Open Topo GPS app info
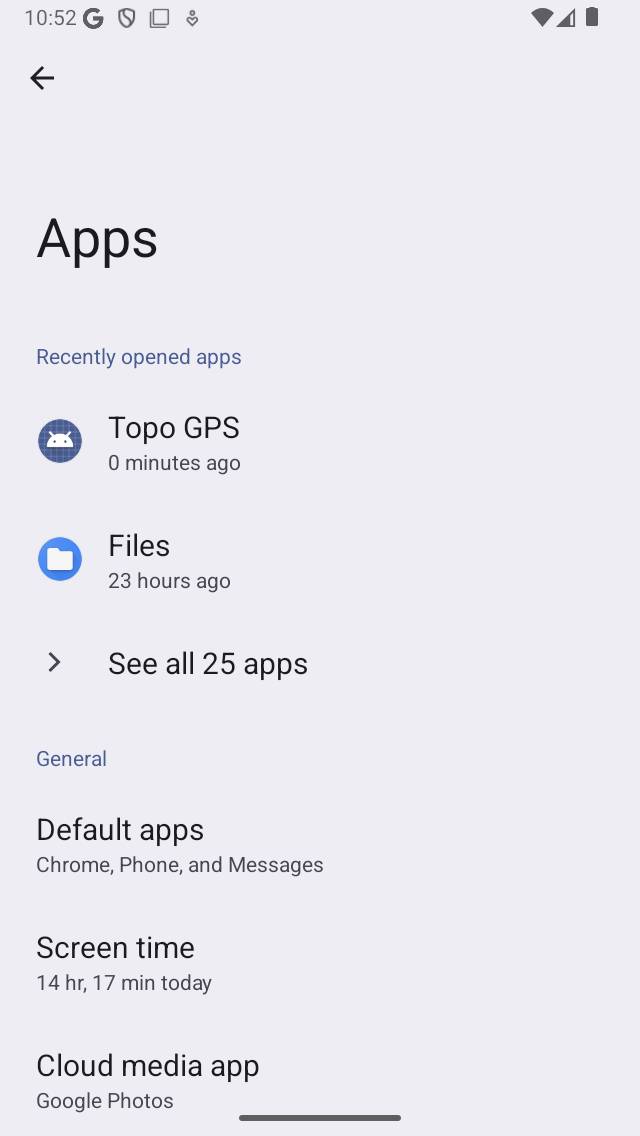Image resolution: width=640 pixels, height=1136 pixels. [174, 442]
